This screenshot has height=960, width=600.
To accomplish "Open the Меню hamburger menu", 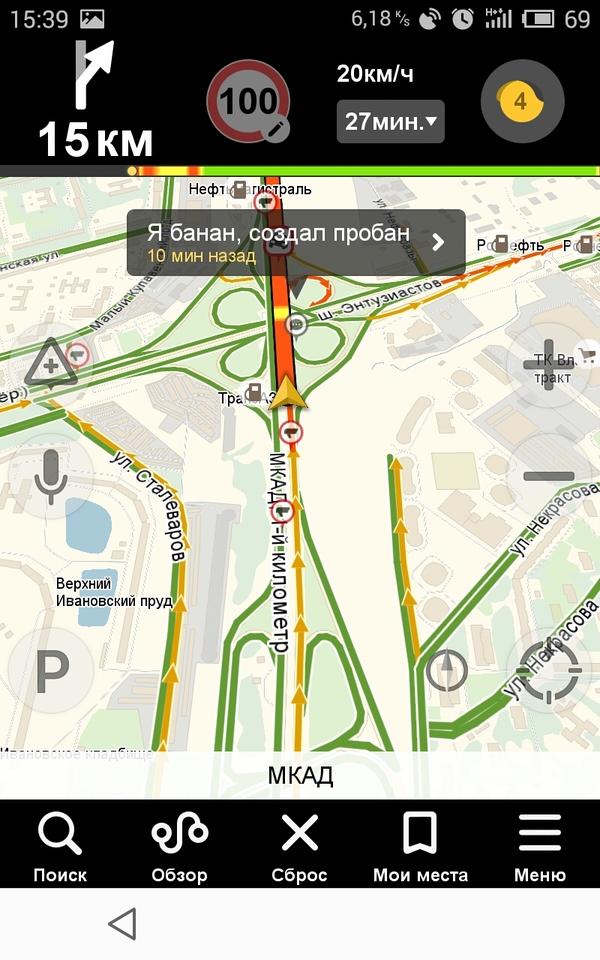I will (x=540, y=848).
